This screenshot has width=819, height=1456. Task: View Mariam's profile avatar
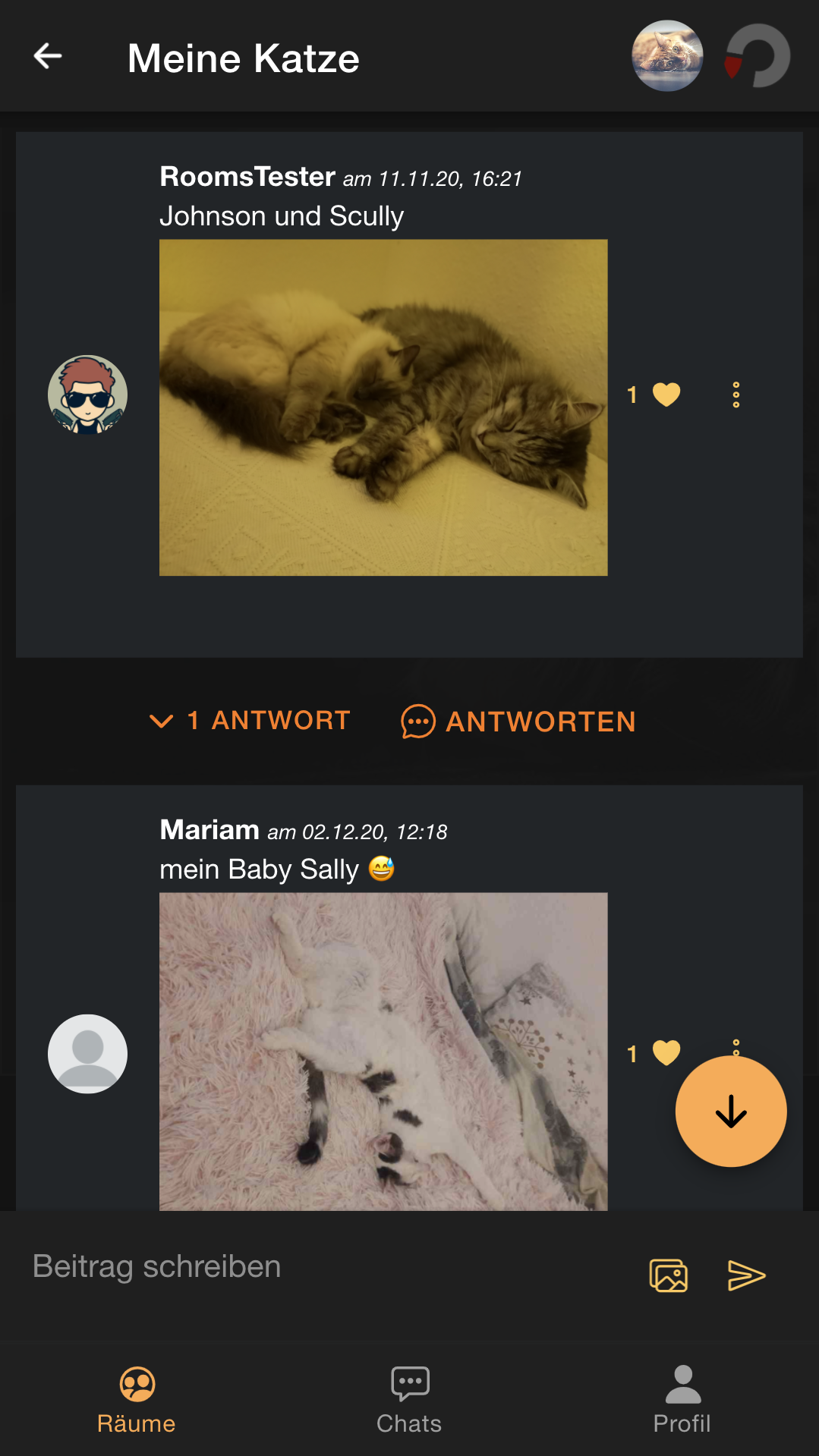tap(87, 1053)
